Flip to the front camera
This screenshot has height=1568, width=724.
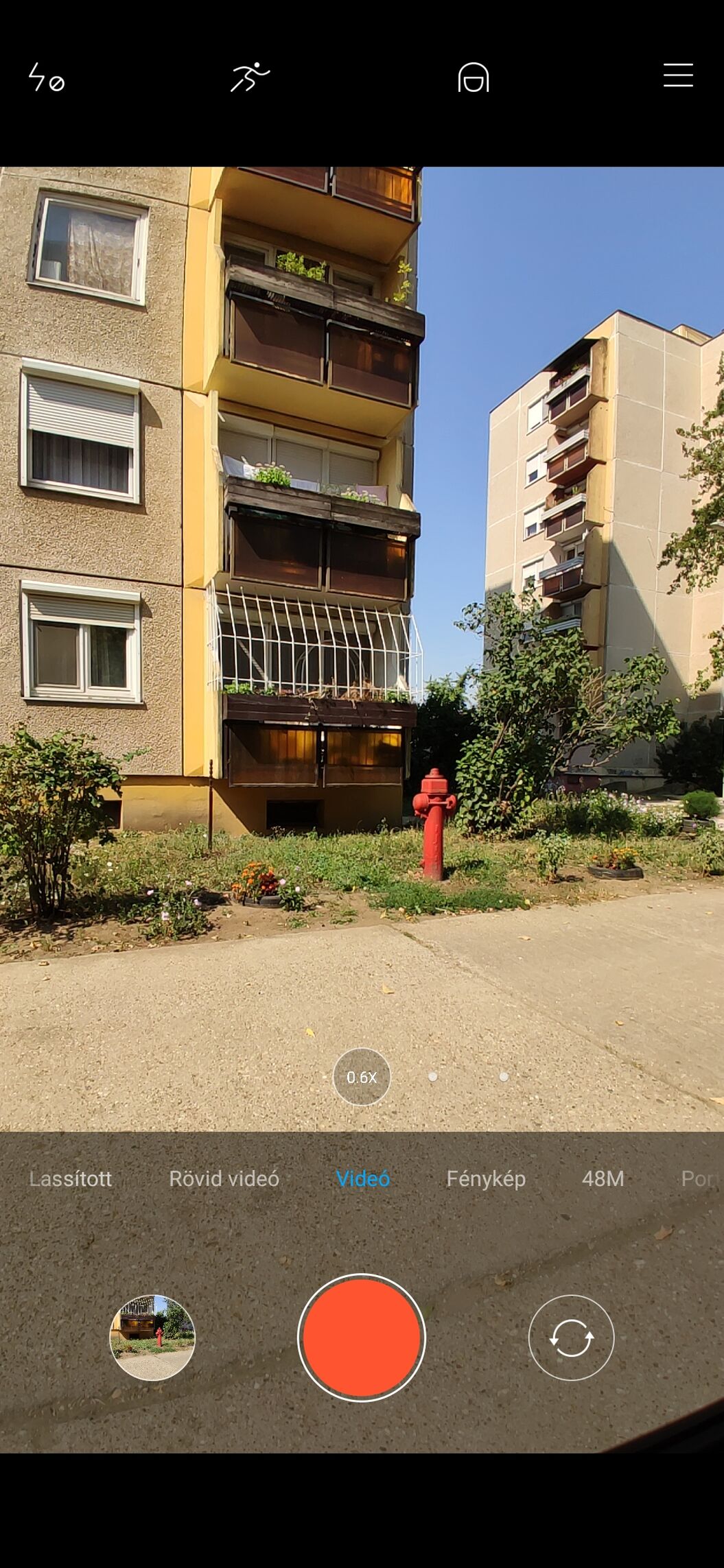[571, 1338]
